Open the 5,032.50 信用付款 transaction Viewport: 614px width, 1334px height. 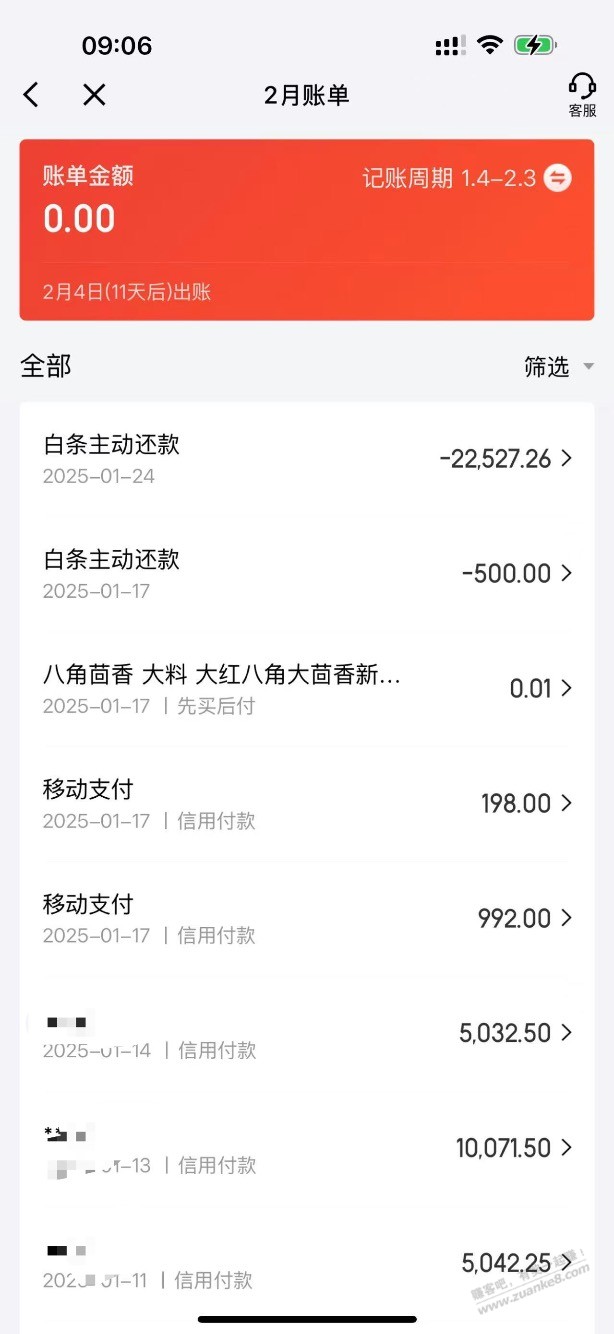click(307, 1033)
